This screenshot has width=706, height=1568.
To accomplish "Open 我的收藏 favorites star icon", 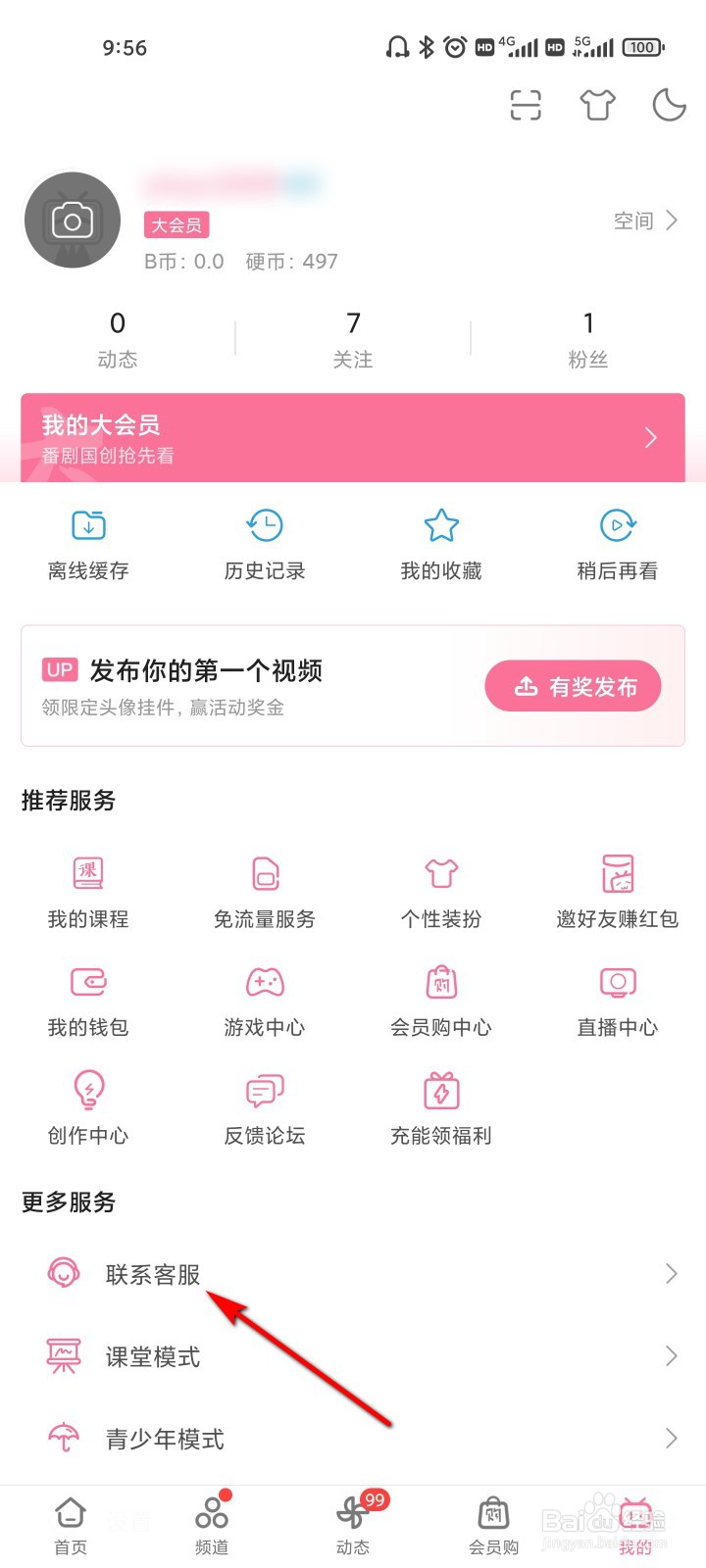I will (441, 526).
